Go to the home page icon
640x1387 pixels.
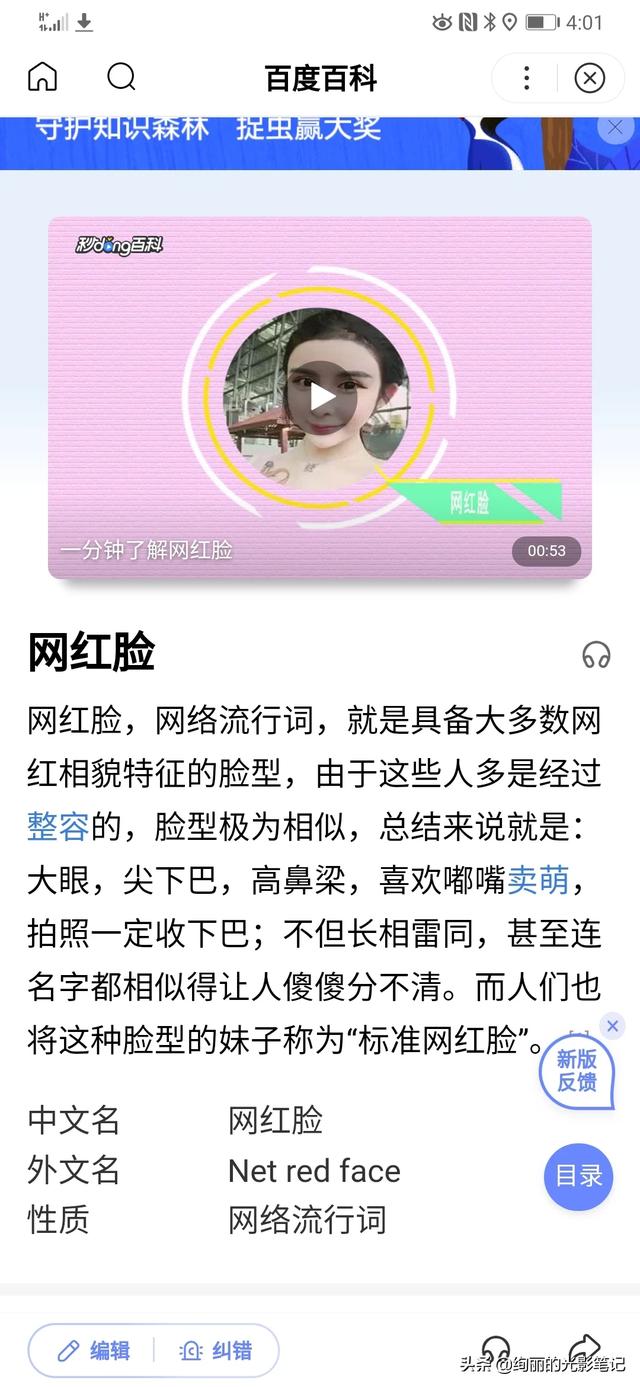(x=42, y=77)
